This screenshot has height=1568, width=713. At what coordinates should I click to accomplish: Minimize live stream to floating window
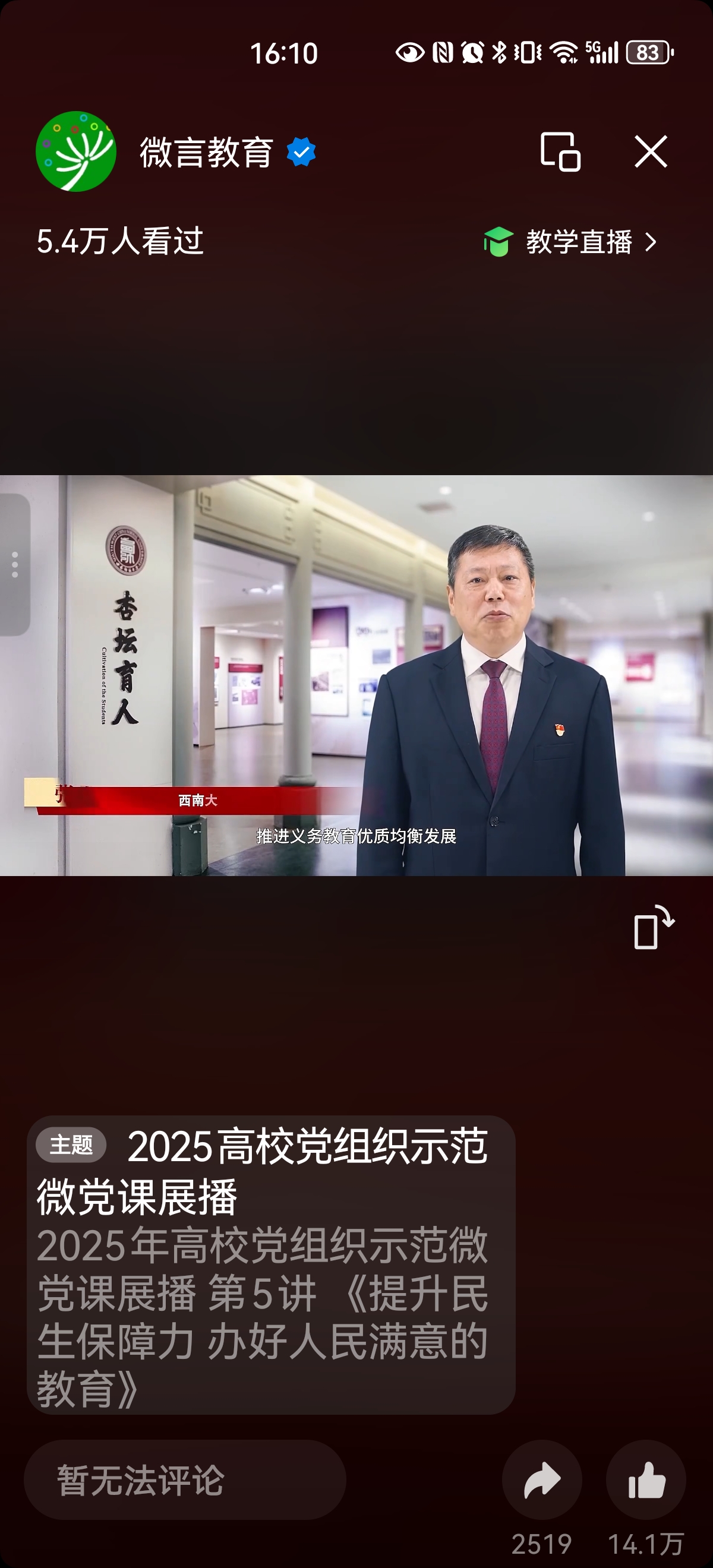[560, 151]
